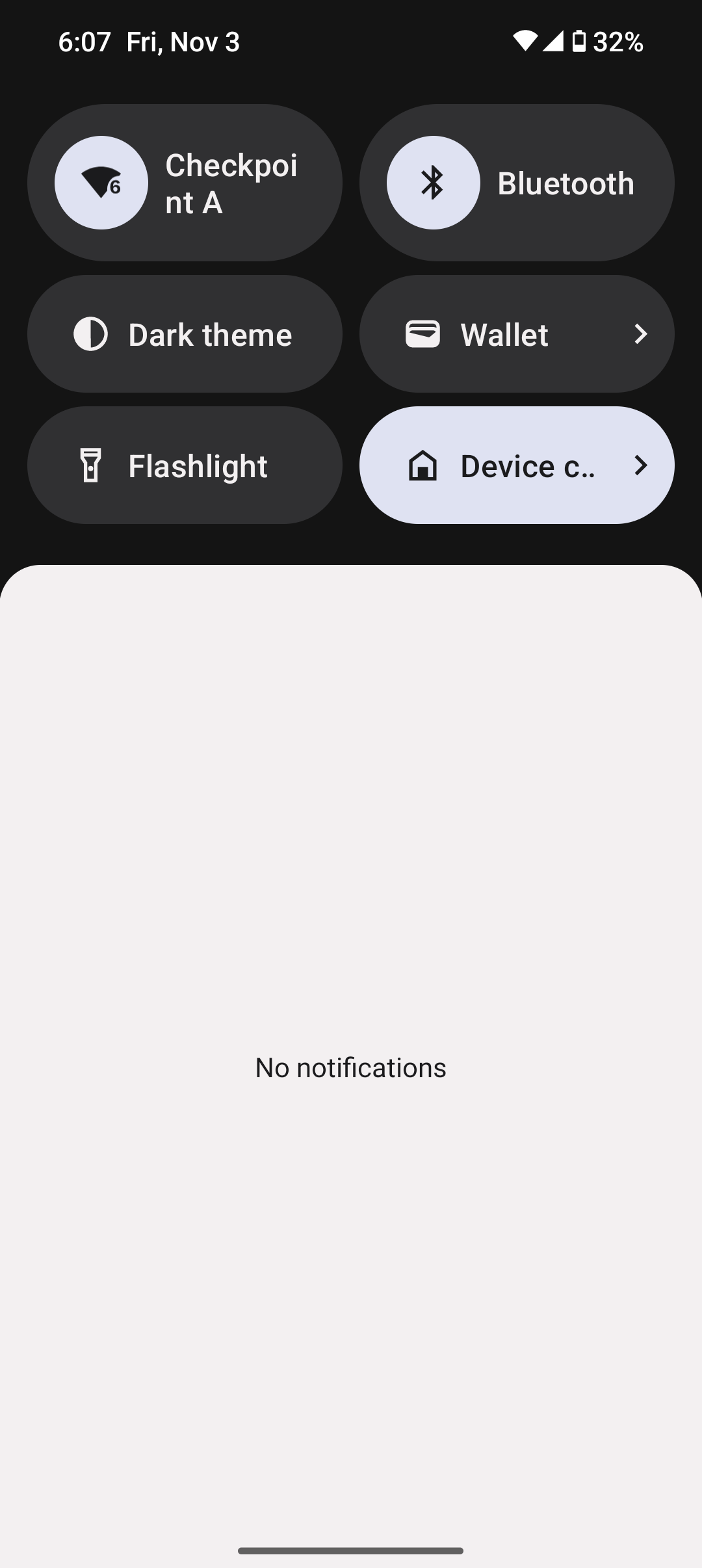
Task: Open Device controls
Action: [x=516, y=465]
